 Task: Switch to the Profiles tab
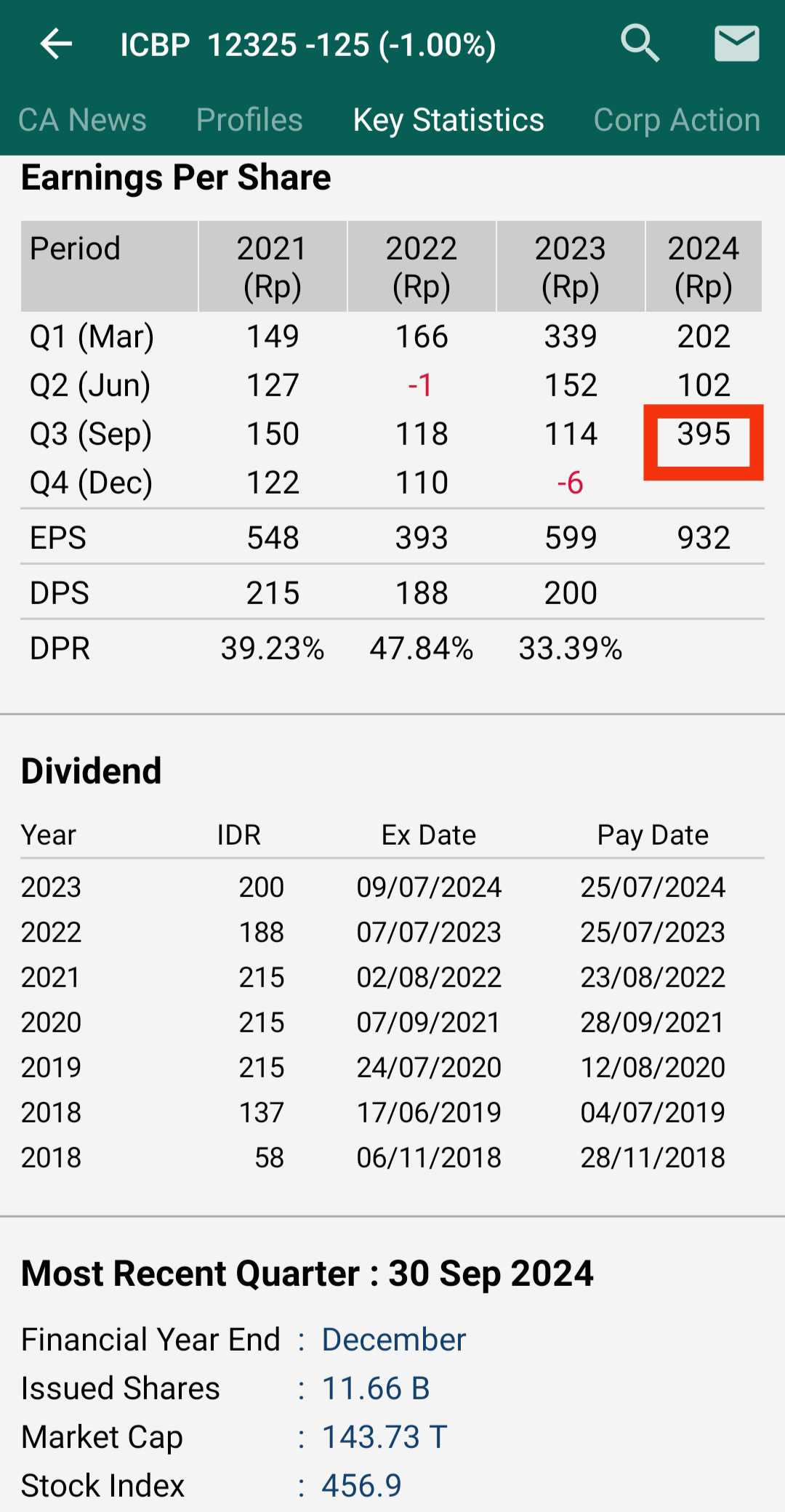pyautogui.click(x=249, y=119)
